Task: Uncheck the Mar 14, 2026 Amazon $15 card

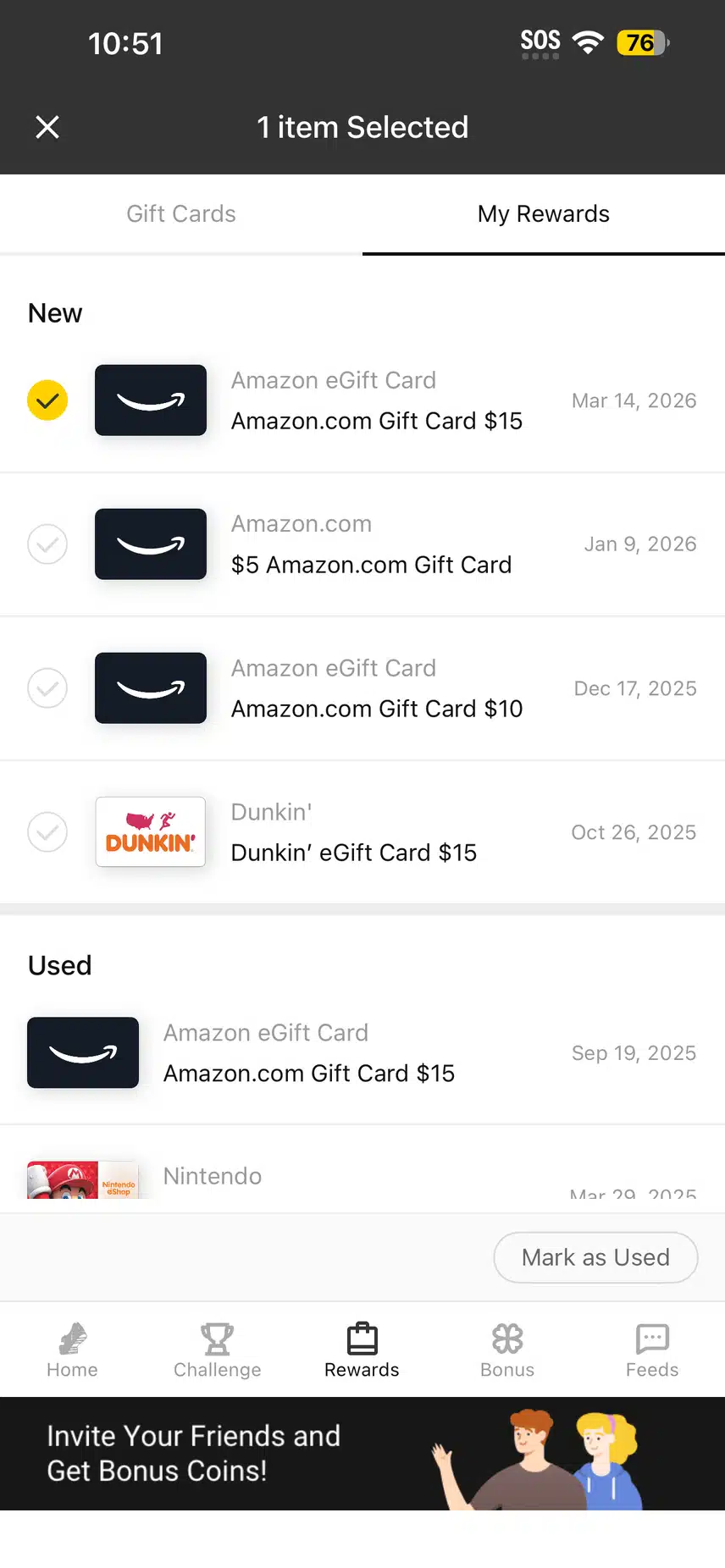Action: [47, 400]
